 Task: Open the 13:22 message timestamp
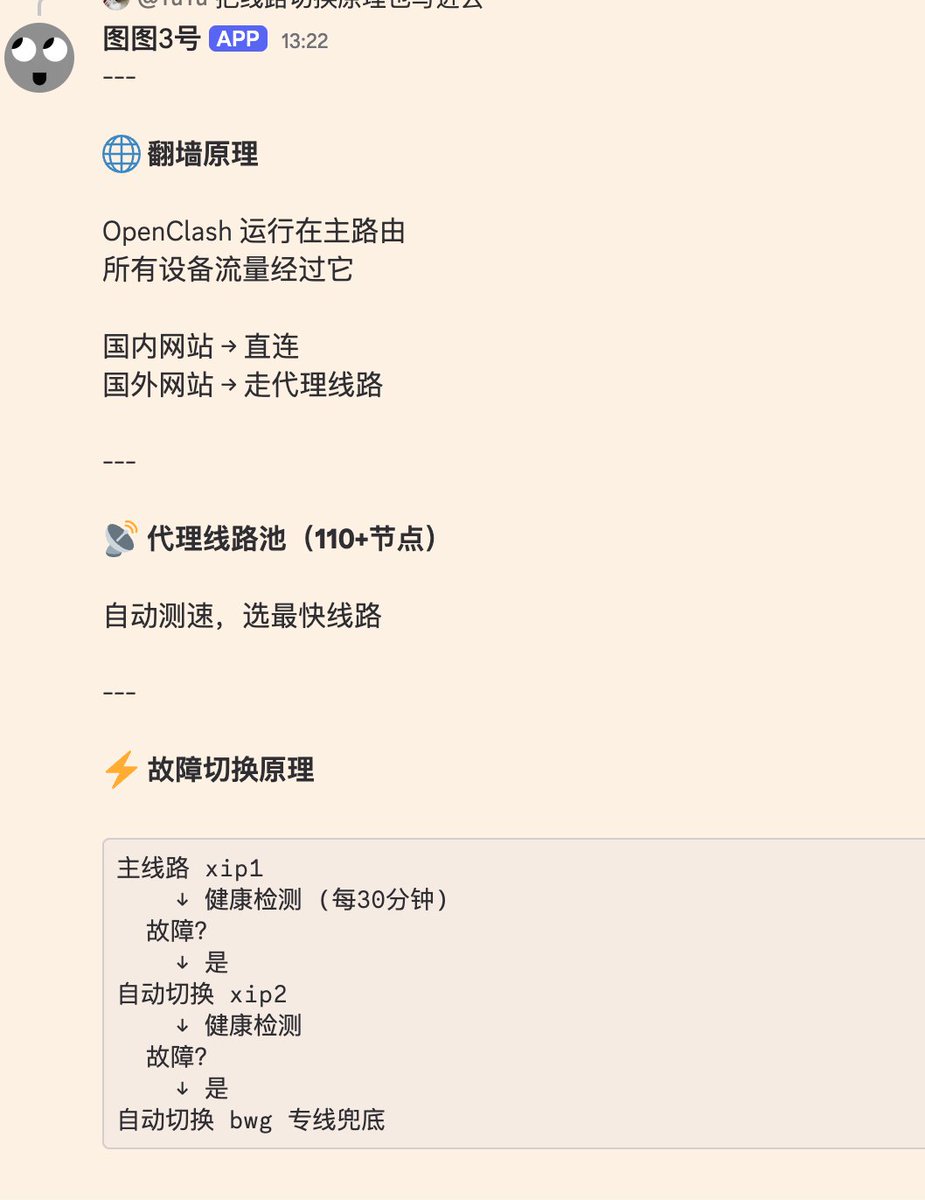pos(304,41)
